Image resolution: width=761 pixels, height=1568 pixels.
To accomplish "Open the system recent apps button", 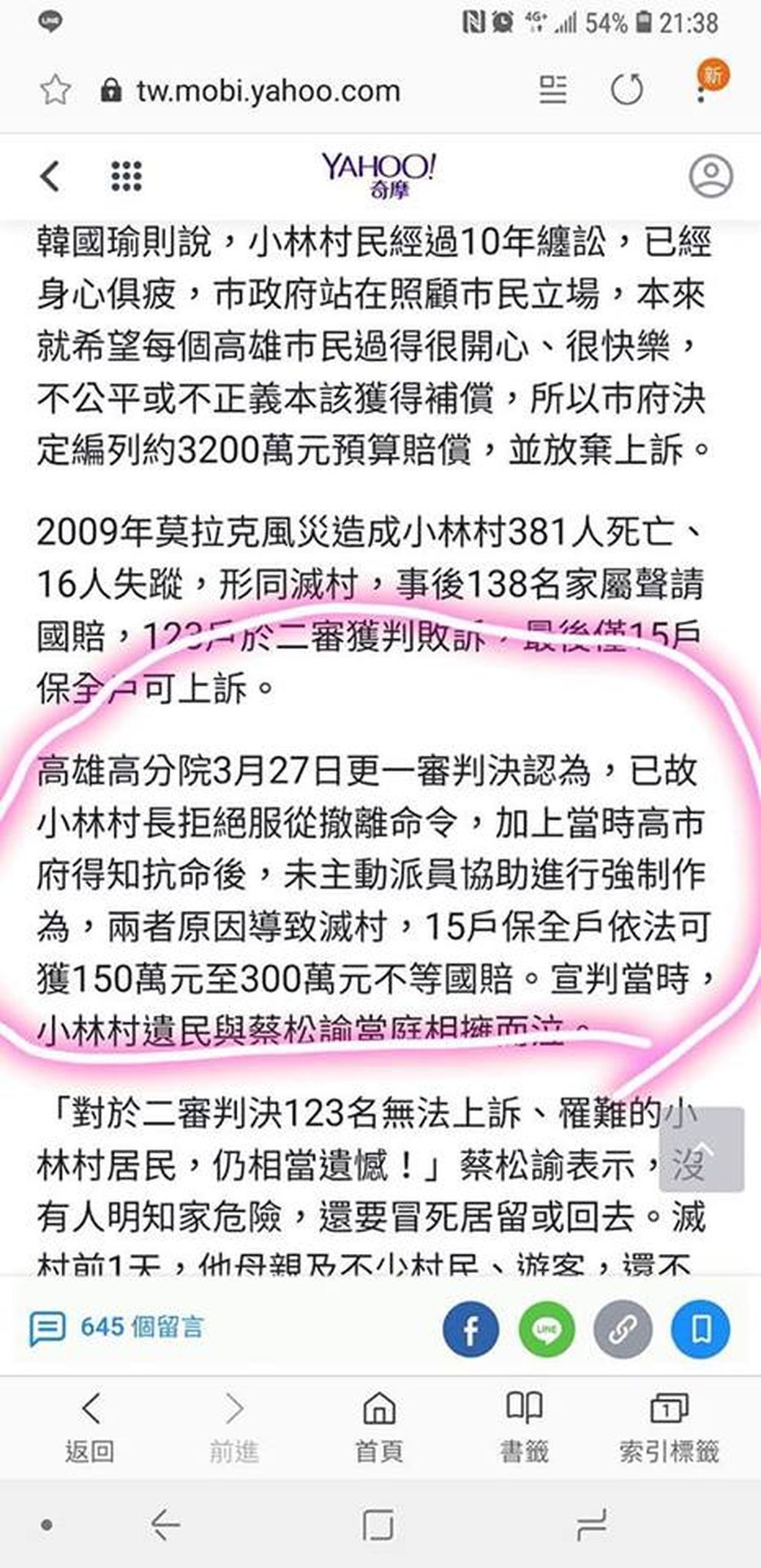I will pyautogui.click(x=591, y=1526).
